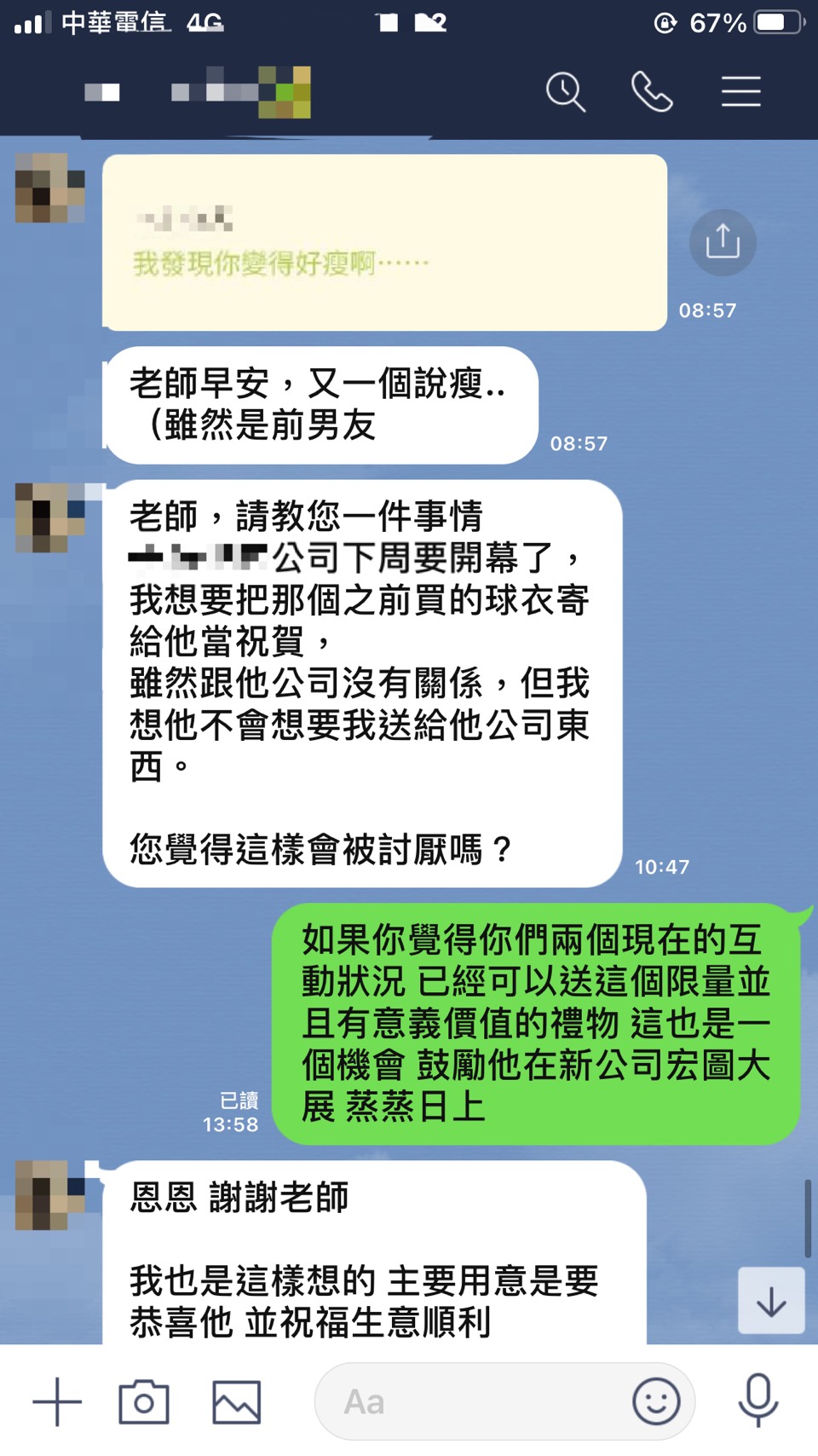Start a voice call
Image resolution: width=818 pixels, height=1456 pixels.
coord(652,92)
